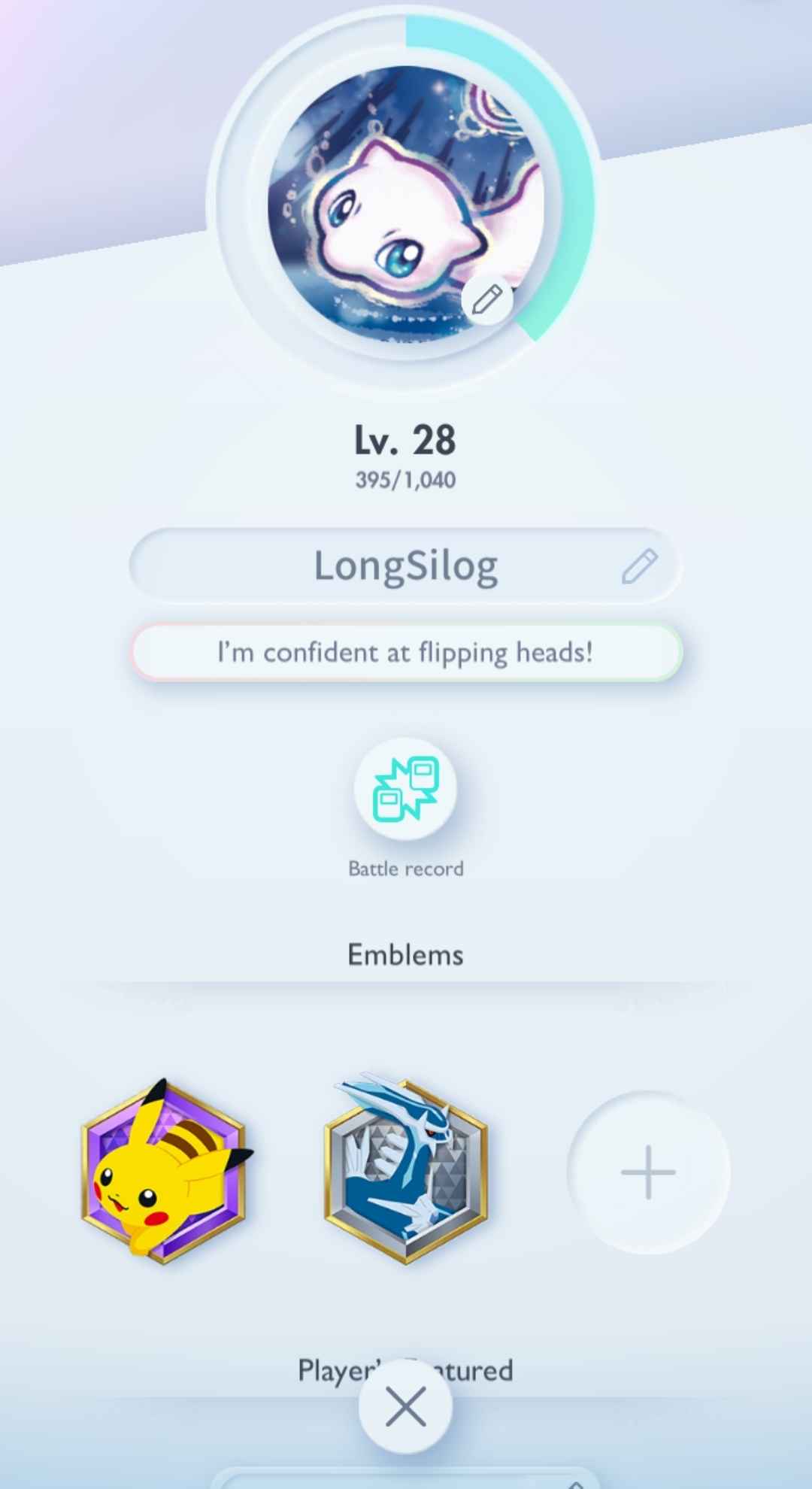Edit the player name LongSilog

(x=639, y=566)
